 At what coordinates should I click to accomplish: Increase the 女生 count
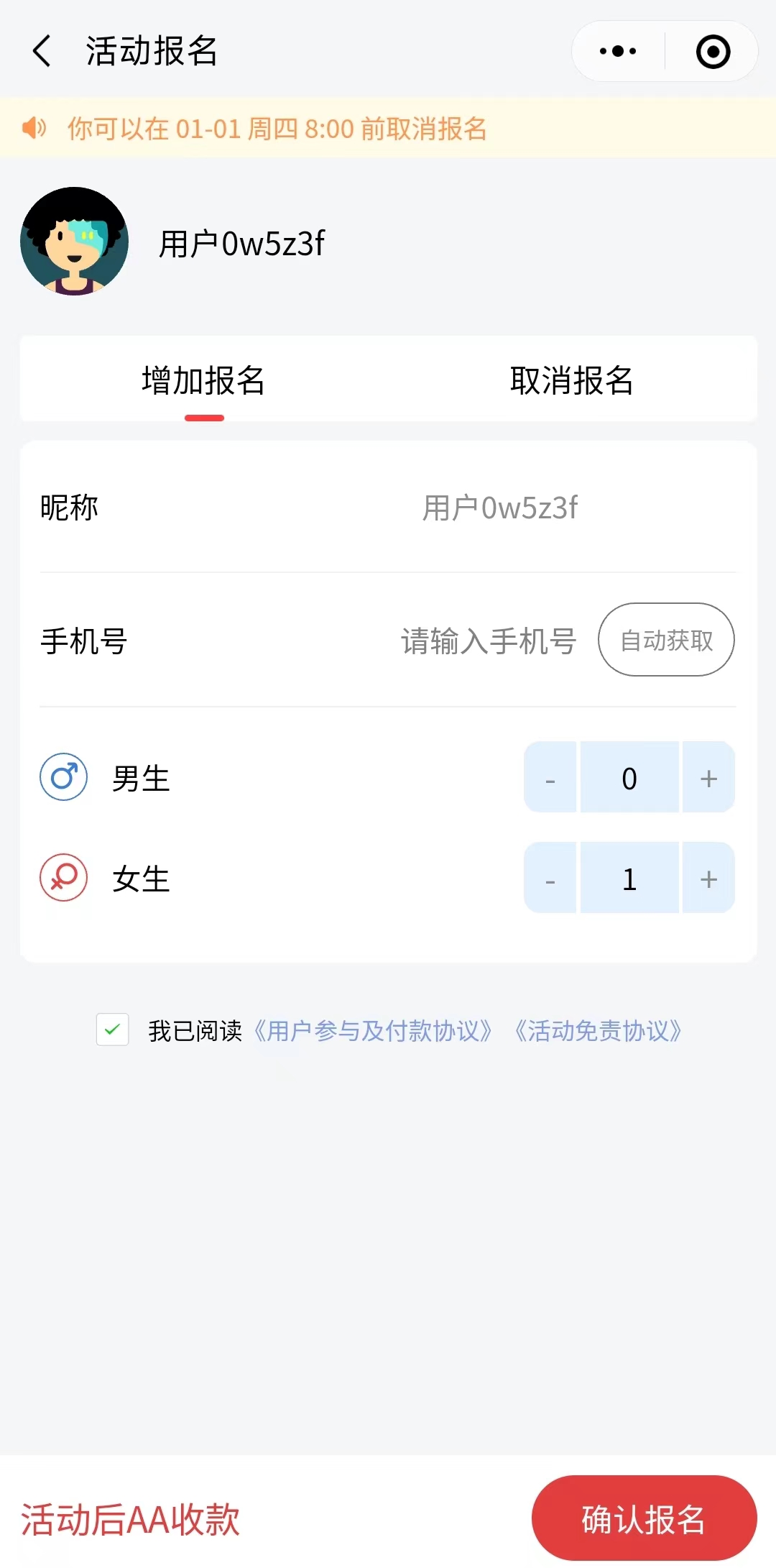(x=708, y=879)
